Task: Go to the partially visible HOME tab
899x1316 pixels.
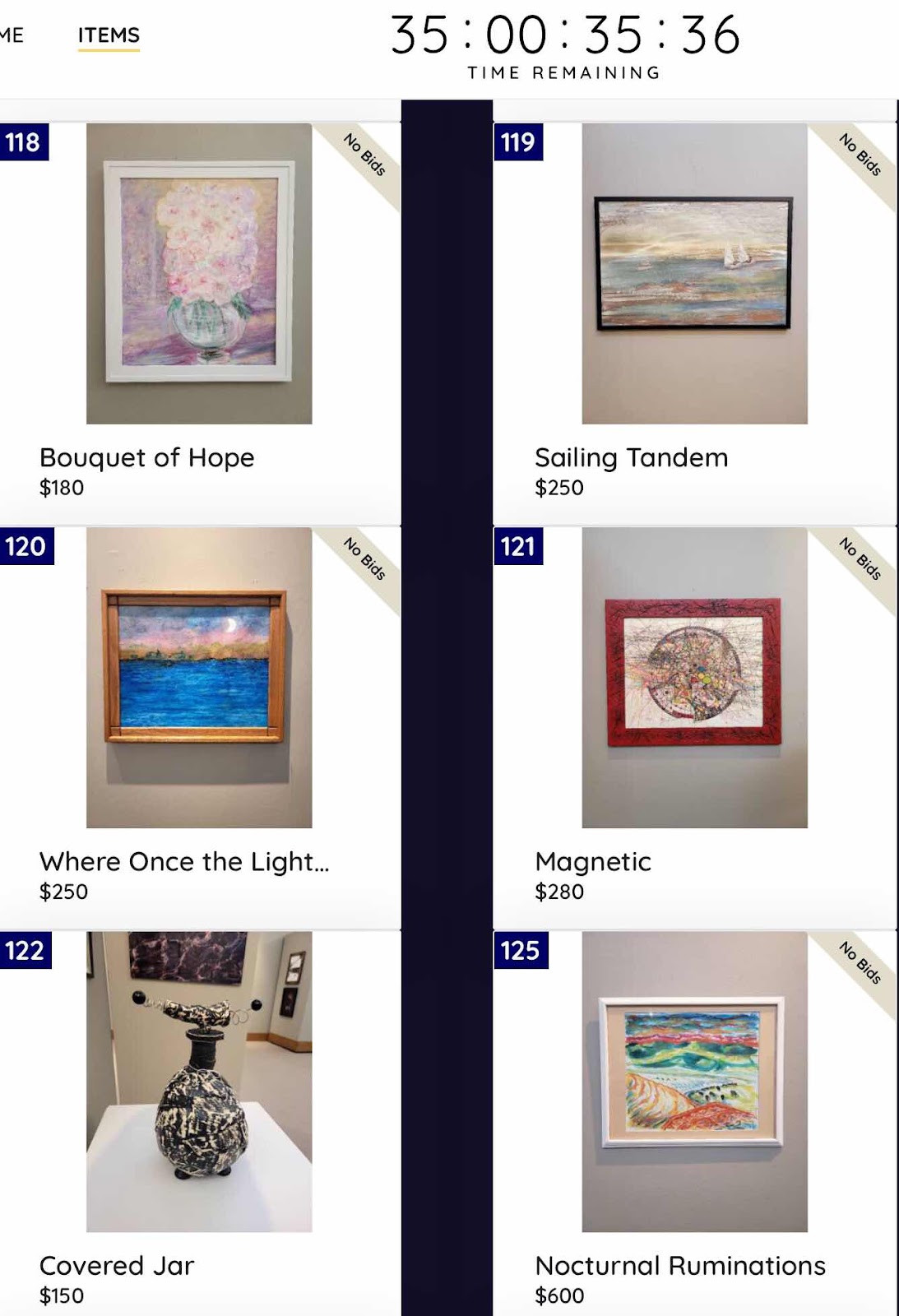Action: (12, 35)
